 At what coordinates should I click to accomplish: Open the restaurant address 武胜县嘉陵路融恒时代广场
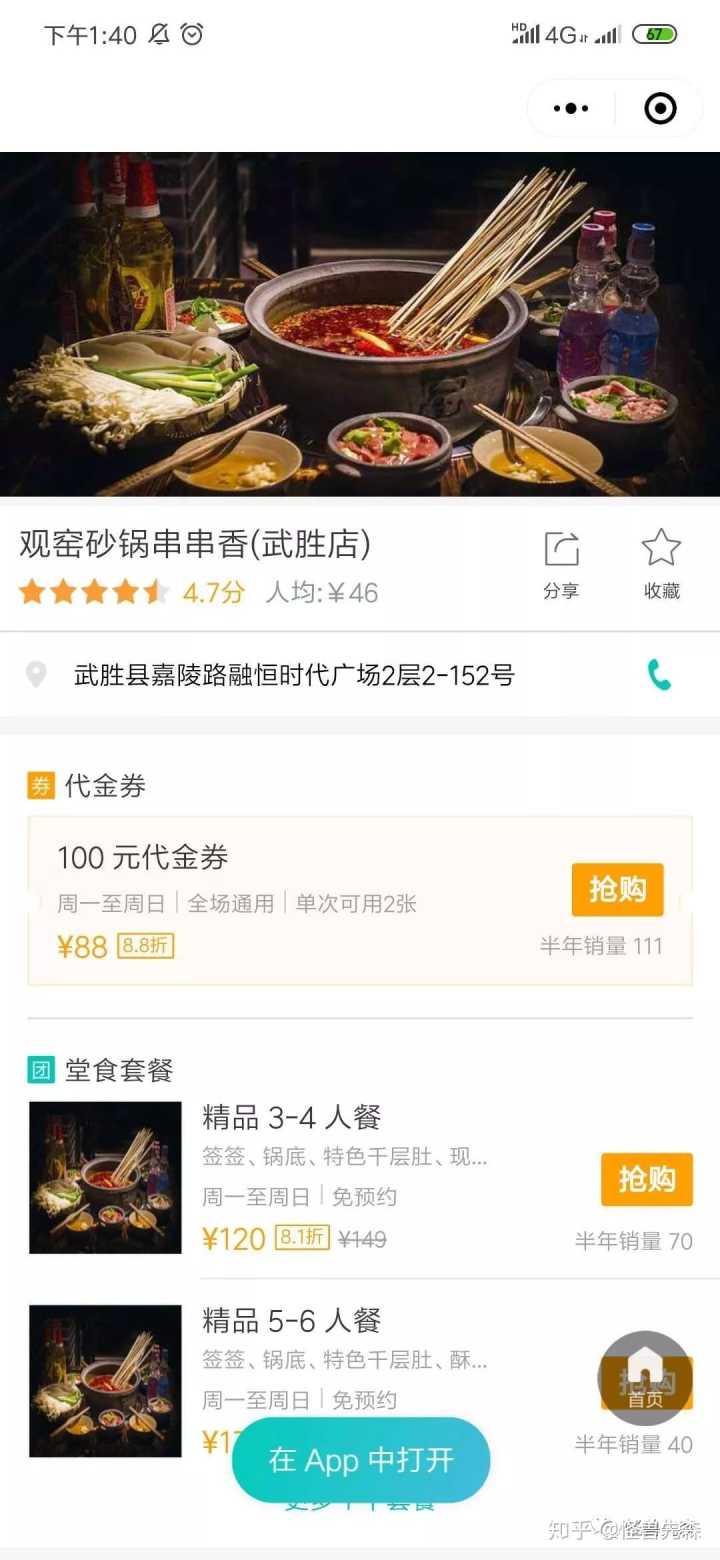tap(294, 676)
